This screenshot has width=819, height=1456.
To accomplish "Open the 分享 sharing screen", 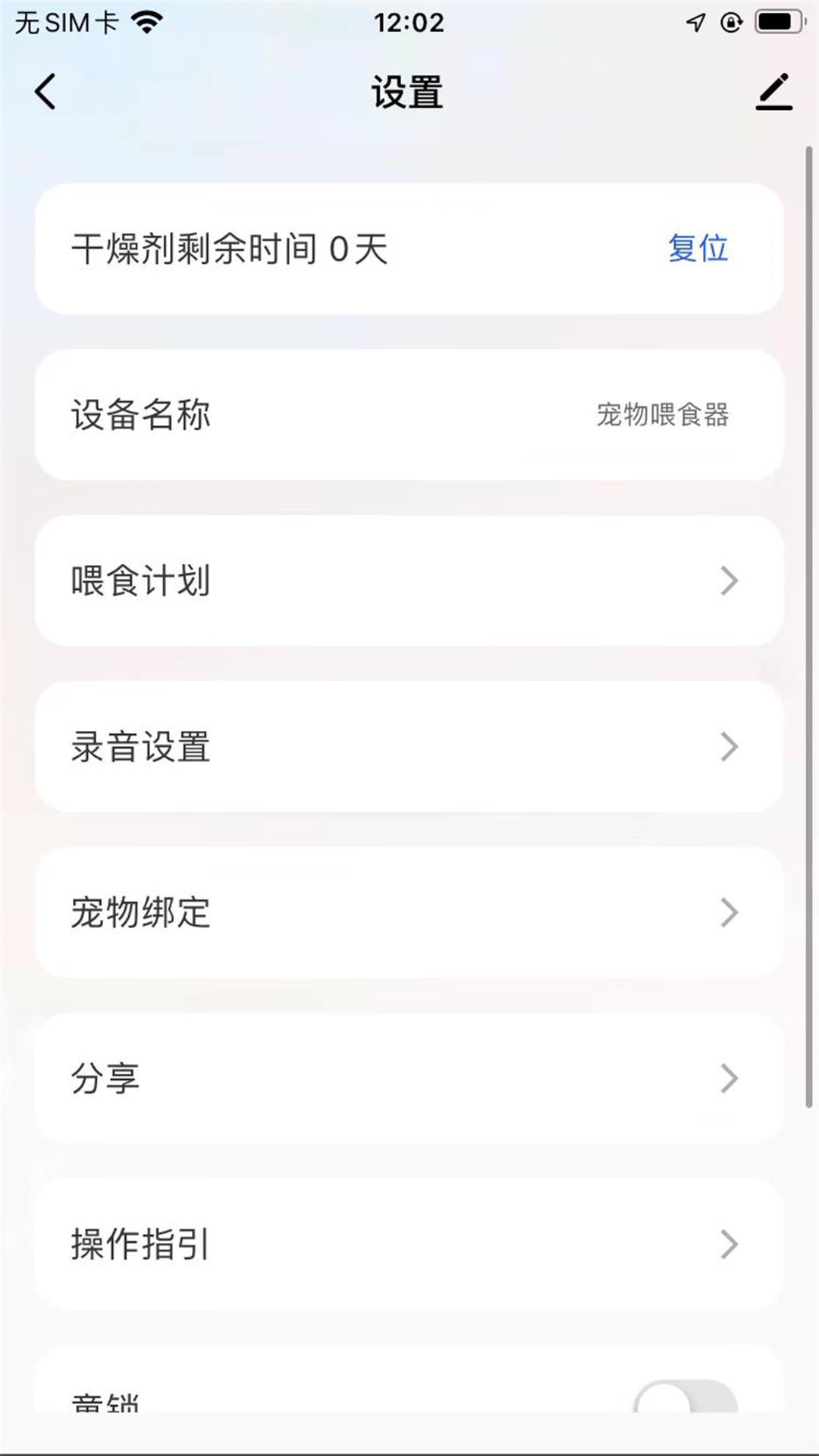I will 728,1078.
